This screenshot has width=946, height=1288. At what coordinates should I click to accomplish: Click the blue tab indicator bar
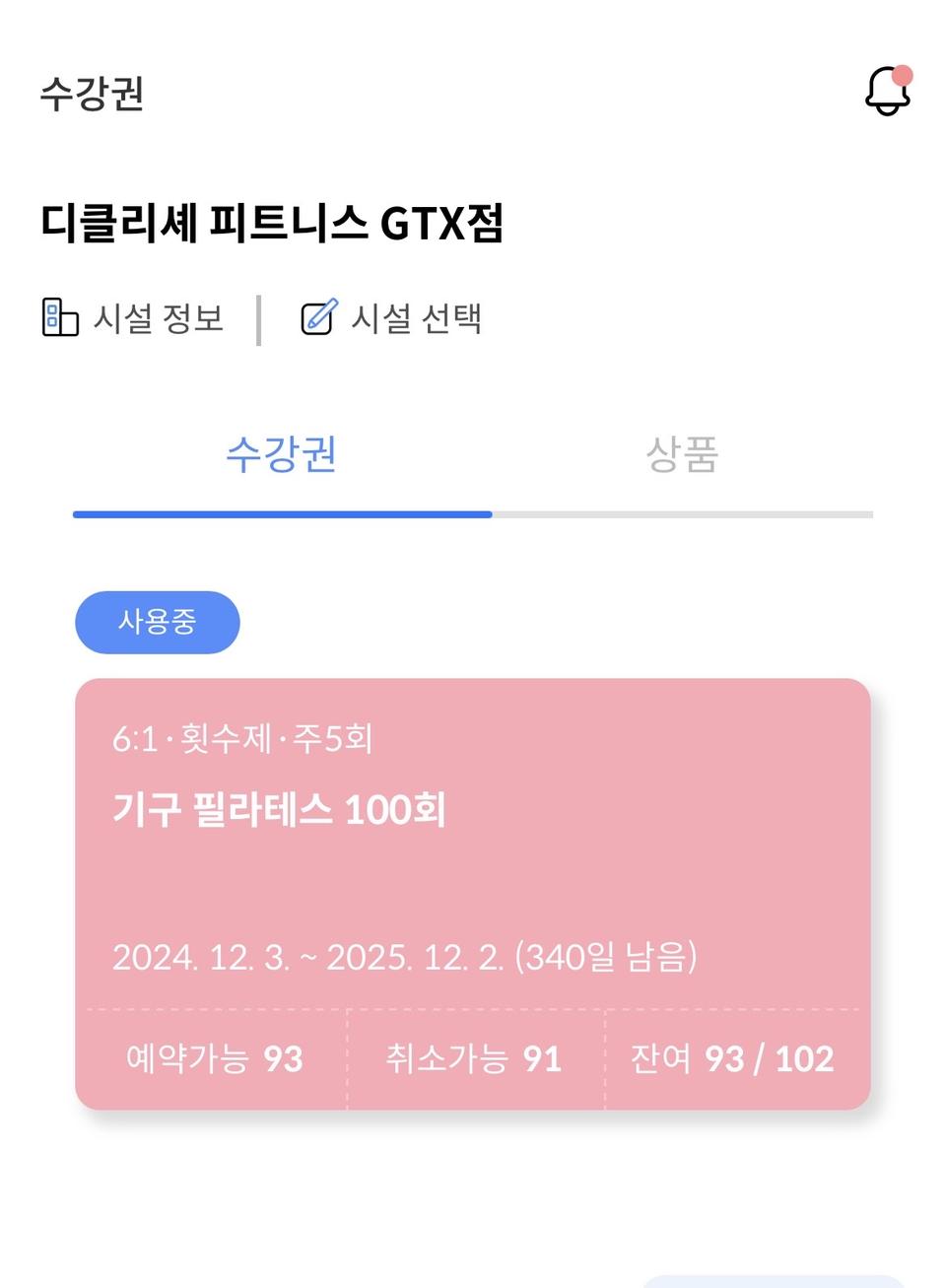tap(282, 513)
